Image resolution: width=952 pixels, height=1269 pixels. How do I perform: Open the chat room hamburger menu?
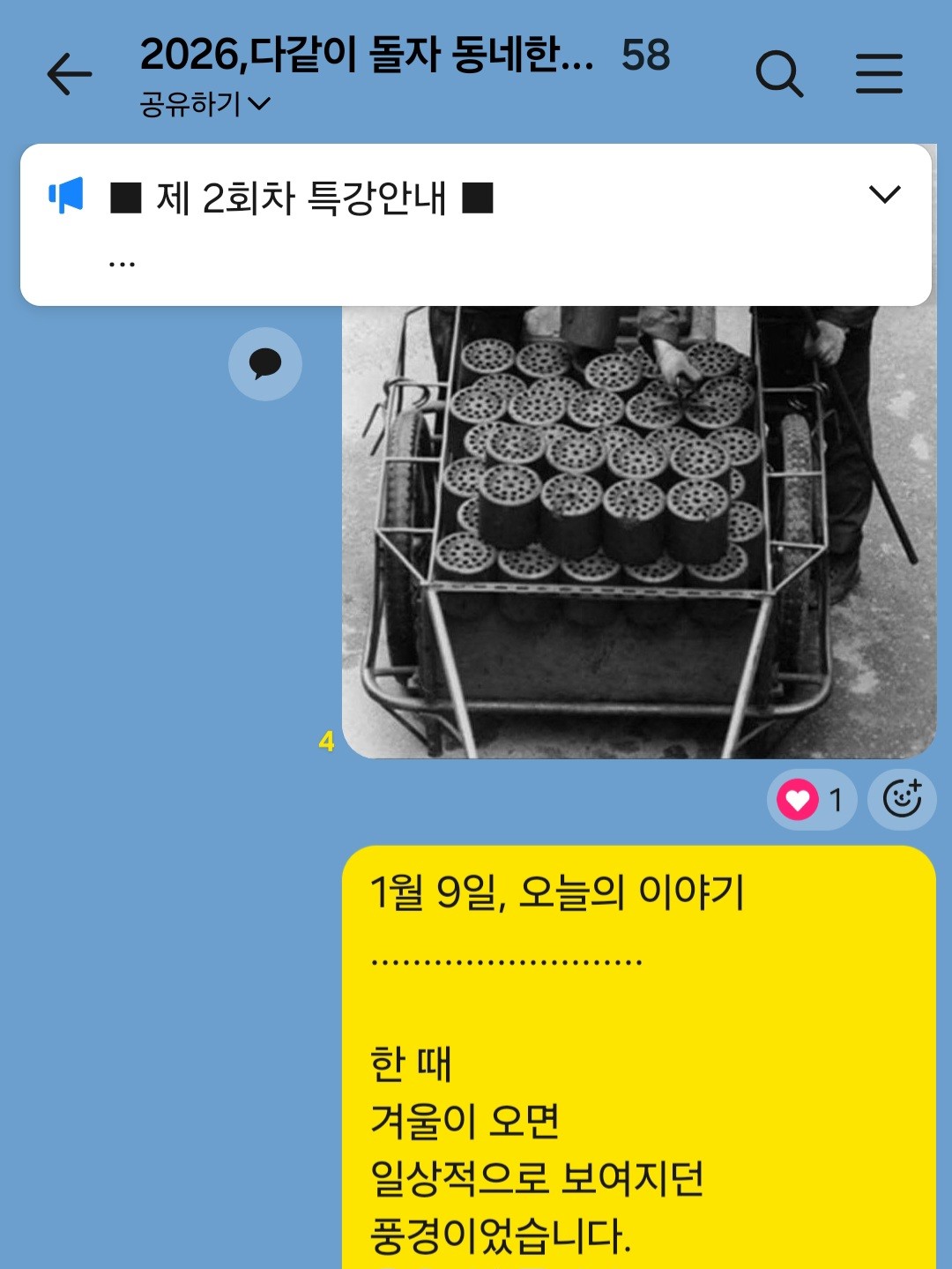point(879,74)
